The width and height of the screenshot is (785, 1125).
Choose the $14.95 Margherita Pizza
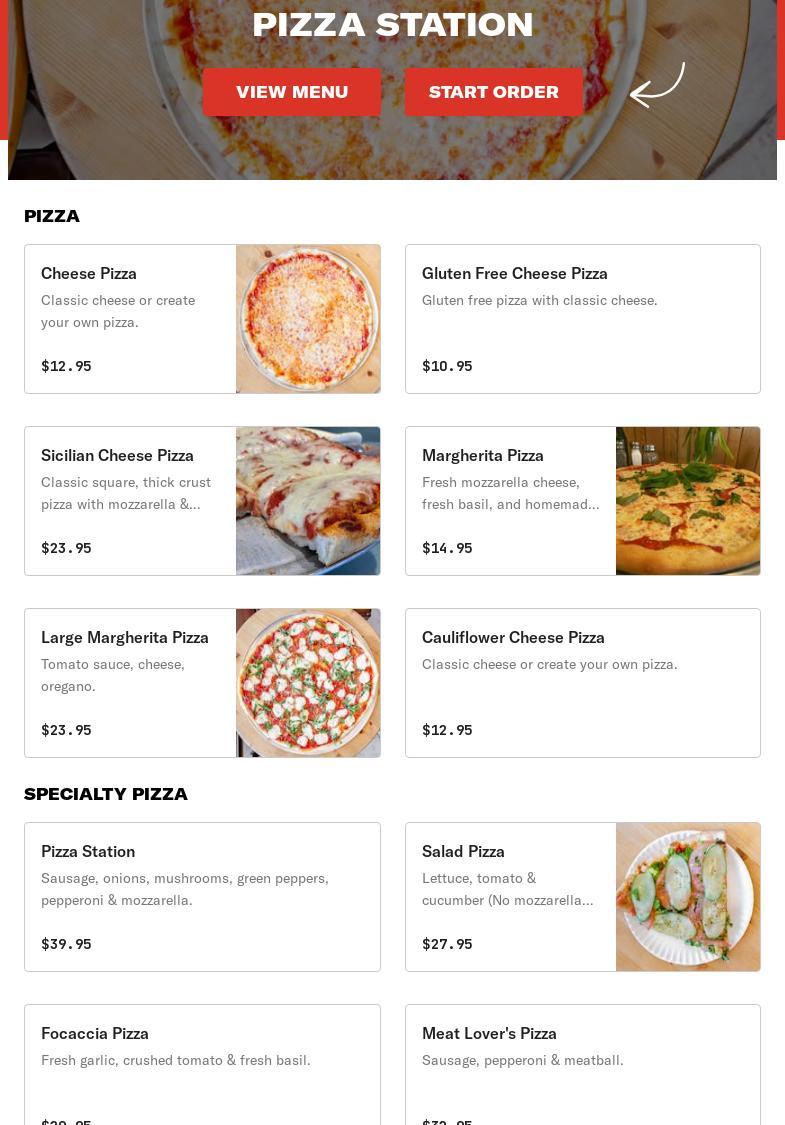pyautogui.click(x=582, y=501)
